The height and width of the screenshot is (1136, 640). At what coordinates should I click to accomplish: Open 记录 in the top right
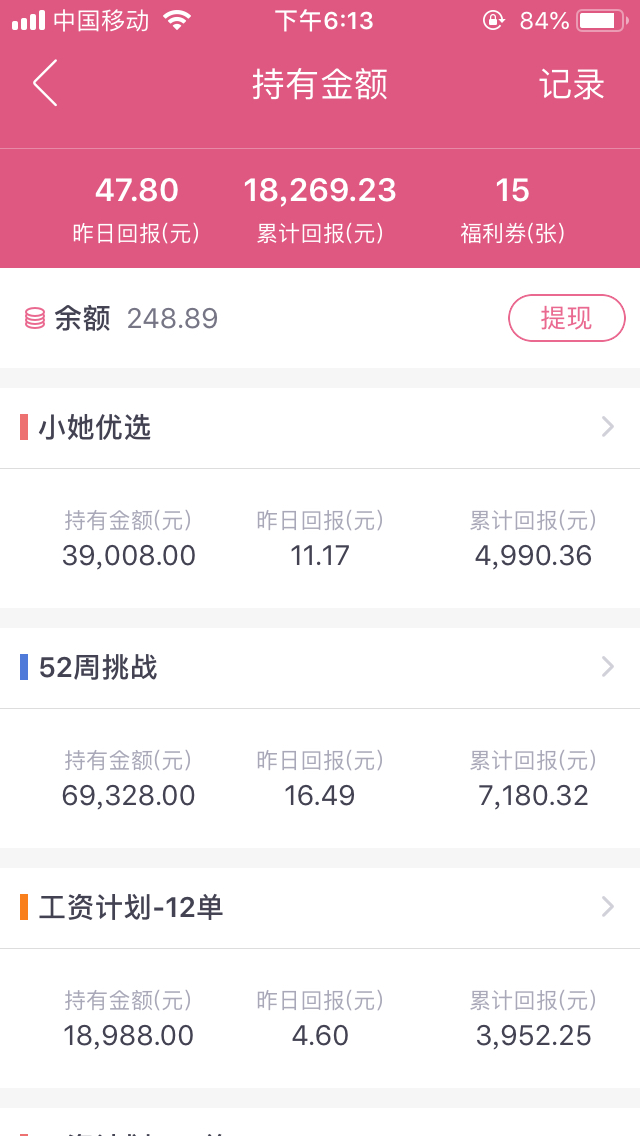571,84
